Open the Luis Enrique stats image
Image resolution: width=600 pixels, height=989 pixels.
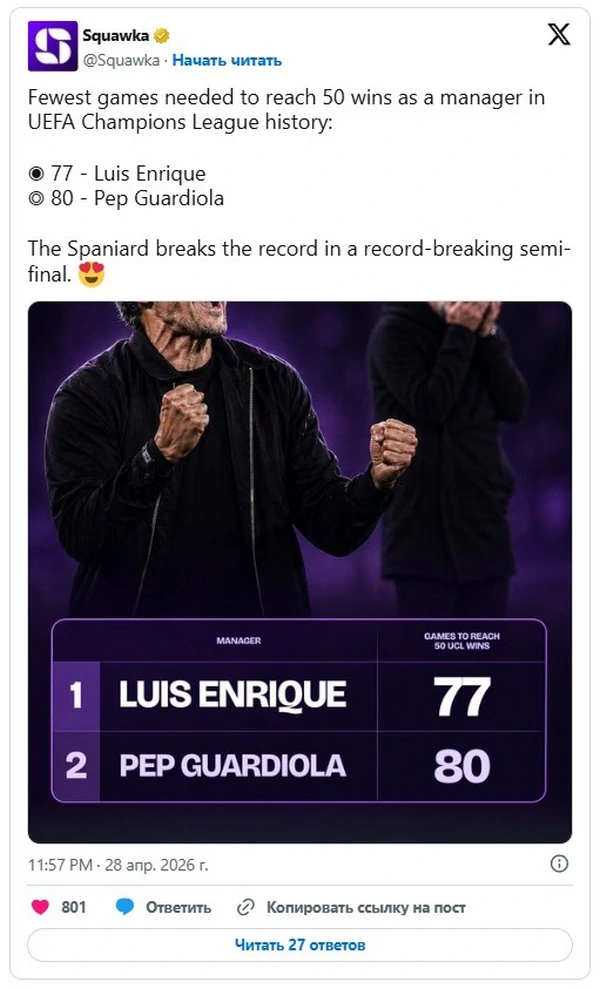click(x=300, y=572)
